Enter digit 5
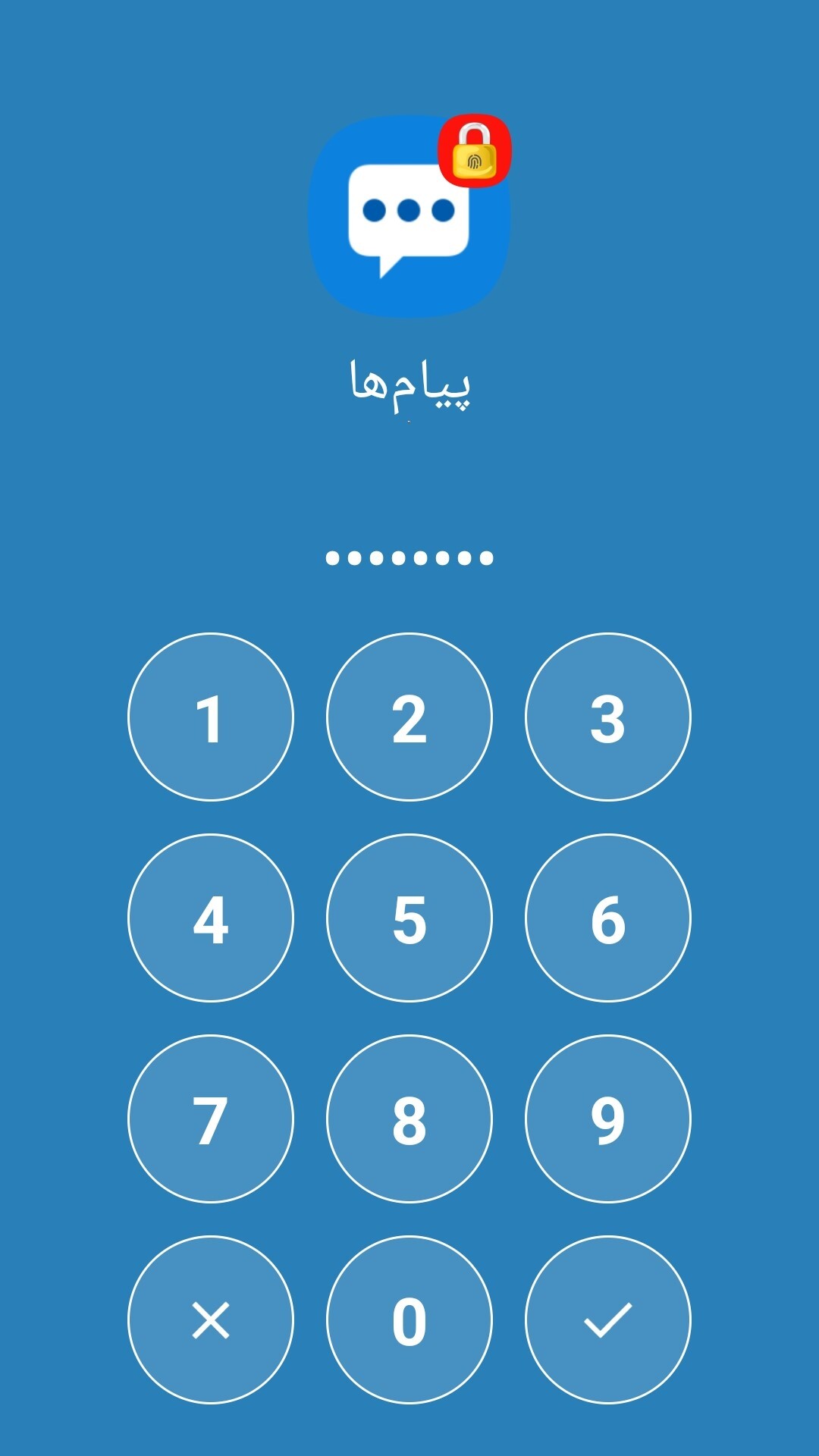This screenshot has width=819, height=1456. (x=409, y=918)
